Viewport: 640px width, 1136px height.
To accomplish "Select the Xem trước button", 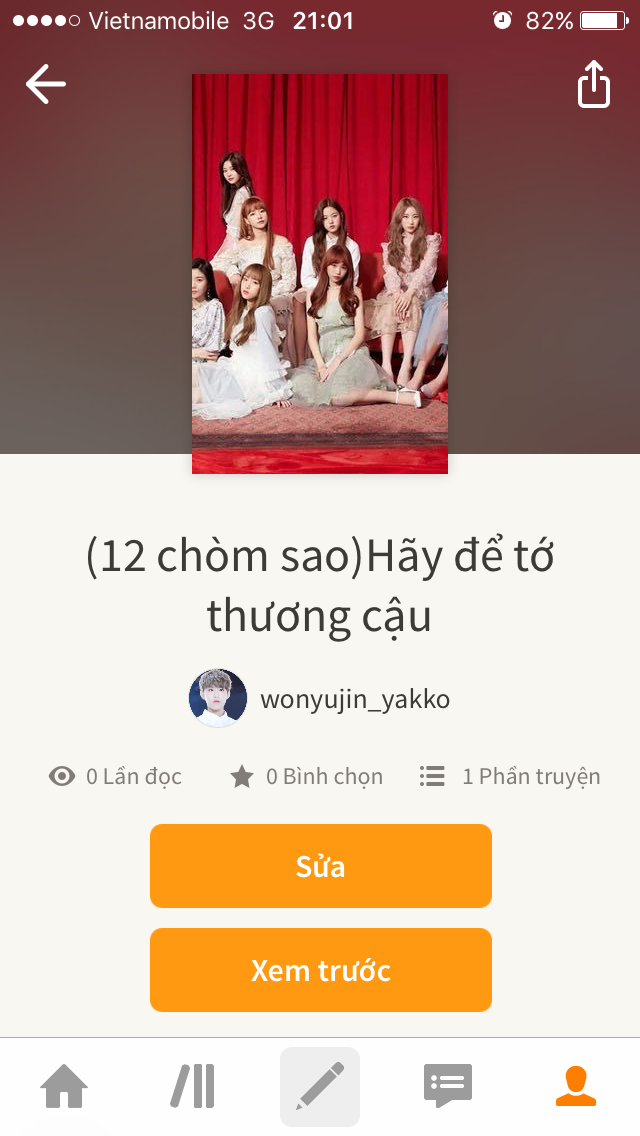I will pyautogui.click(x=320, y=970).
